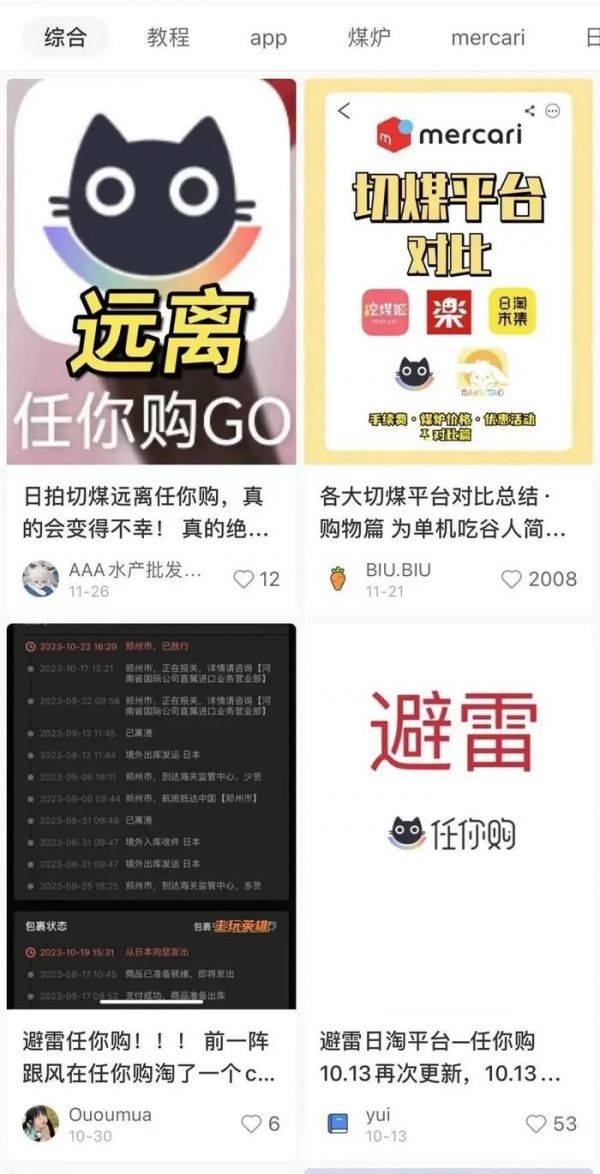
Task: View yui's profile
Action: 338,1123
